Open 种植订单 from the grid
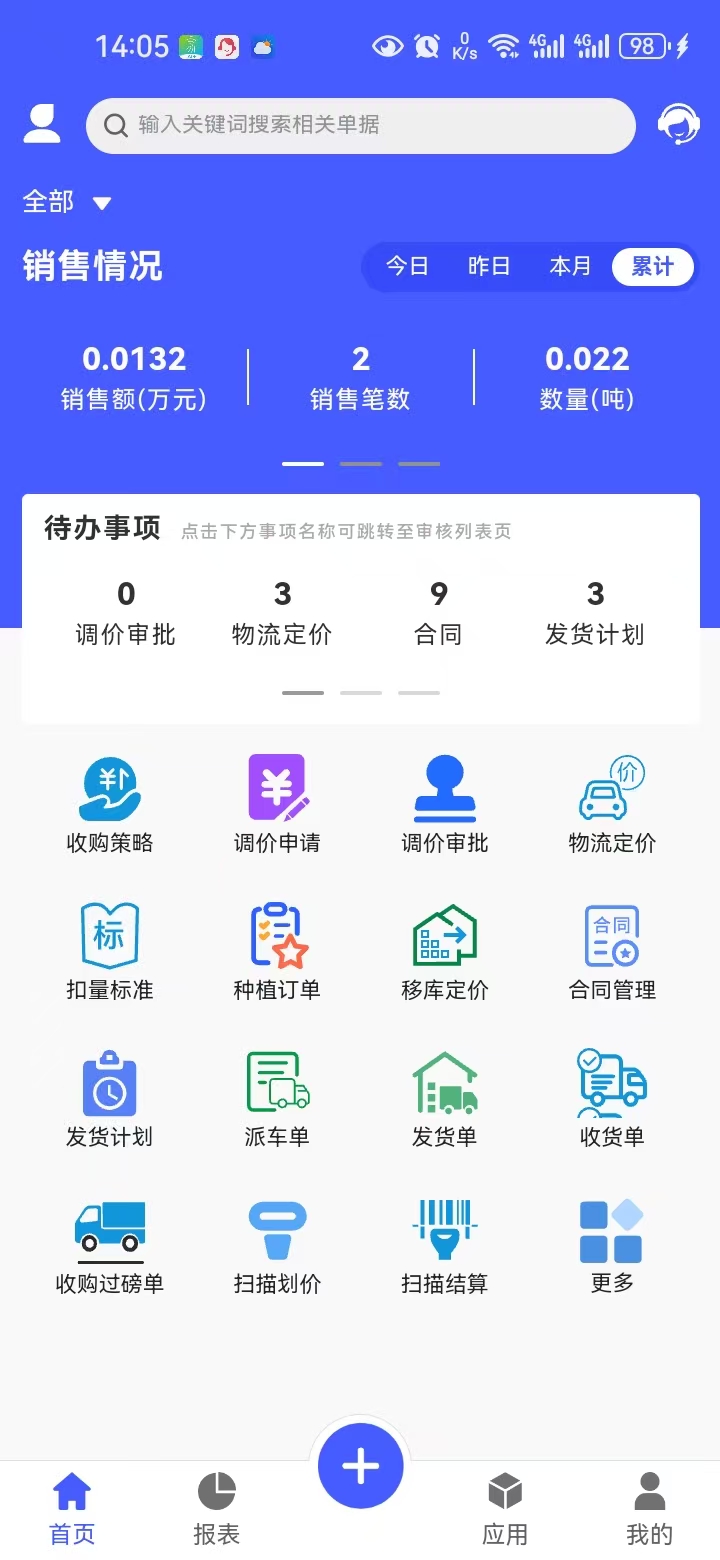 (x=277, y=952)
